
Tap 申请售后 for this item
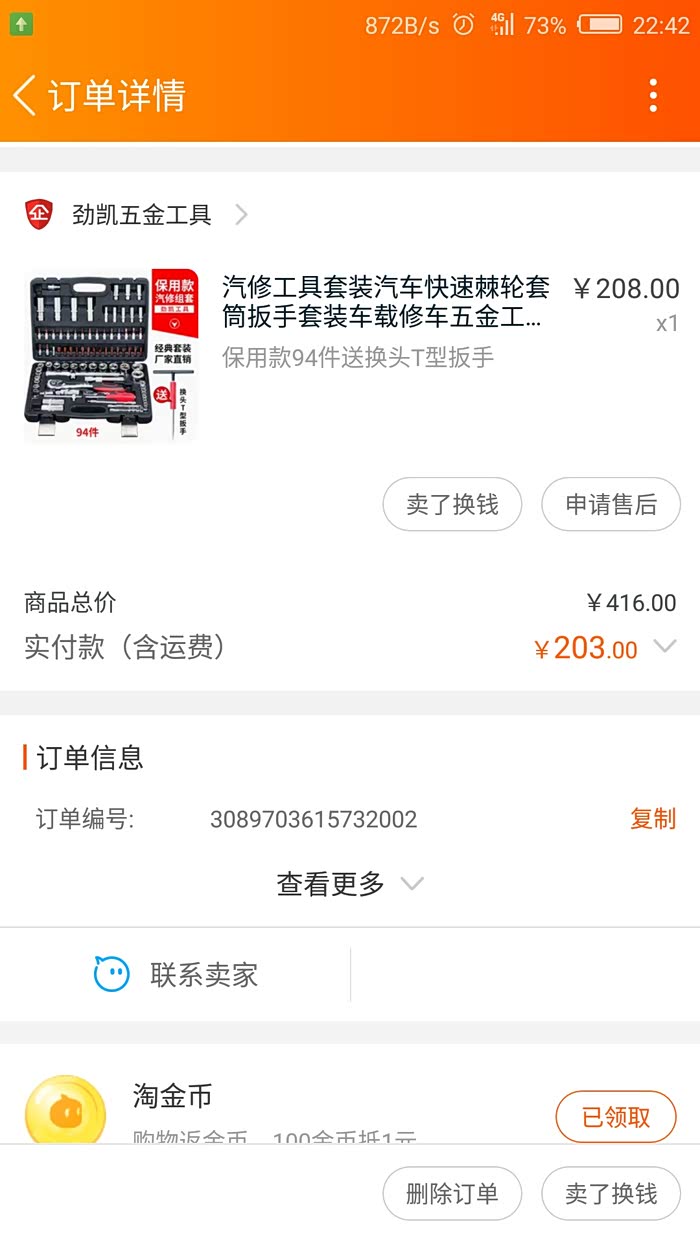pos(611,504)
